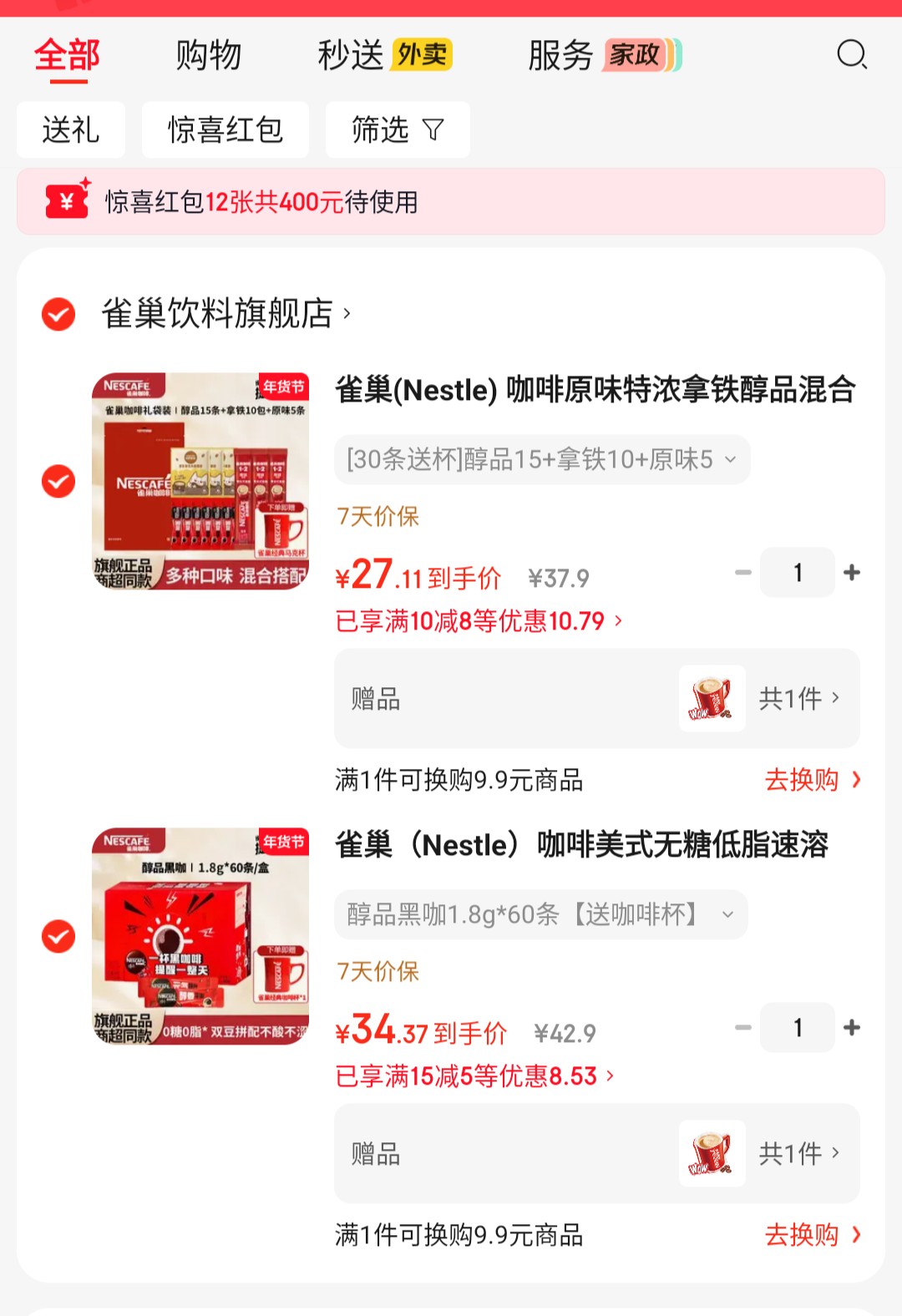Open the 惊喜红包 400元 coupon banner
Viewport: 902px width, 1316px height.
(x=451, y=202)
